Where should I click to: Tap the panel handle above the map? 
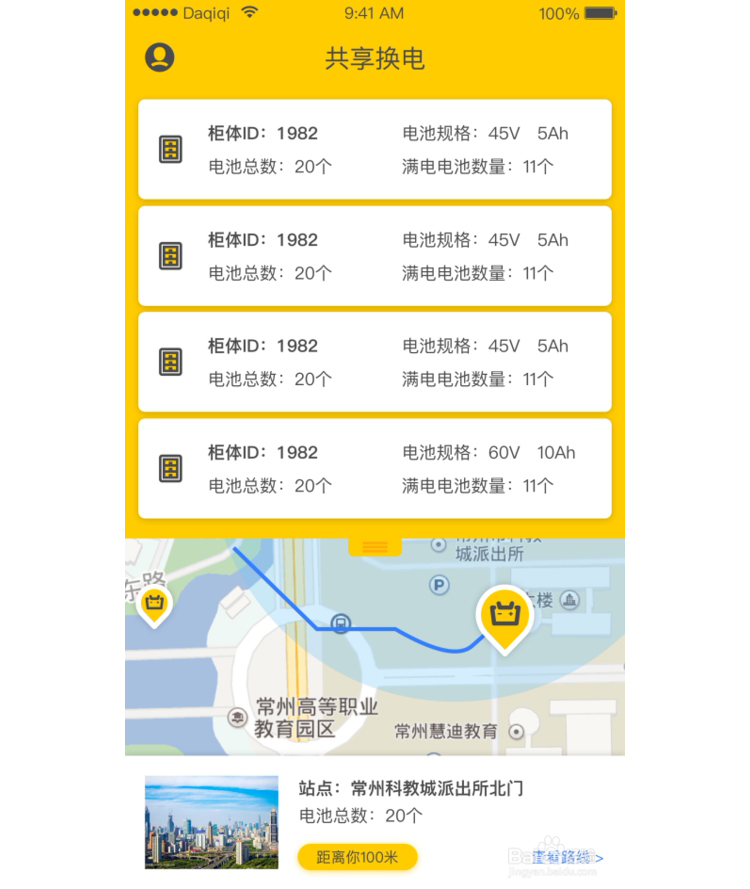coord(375,546)
